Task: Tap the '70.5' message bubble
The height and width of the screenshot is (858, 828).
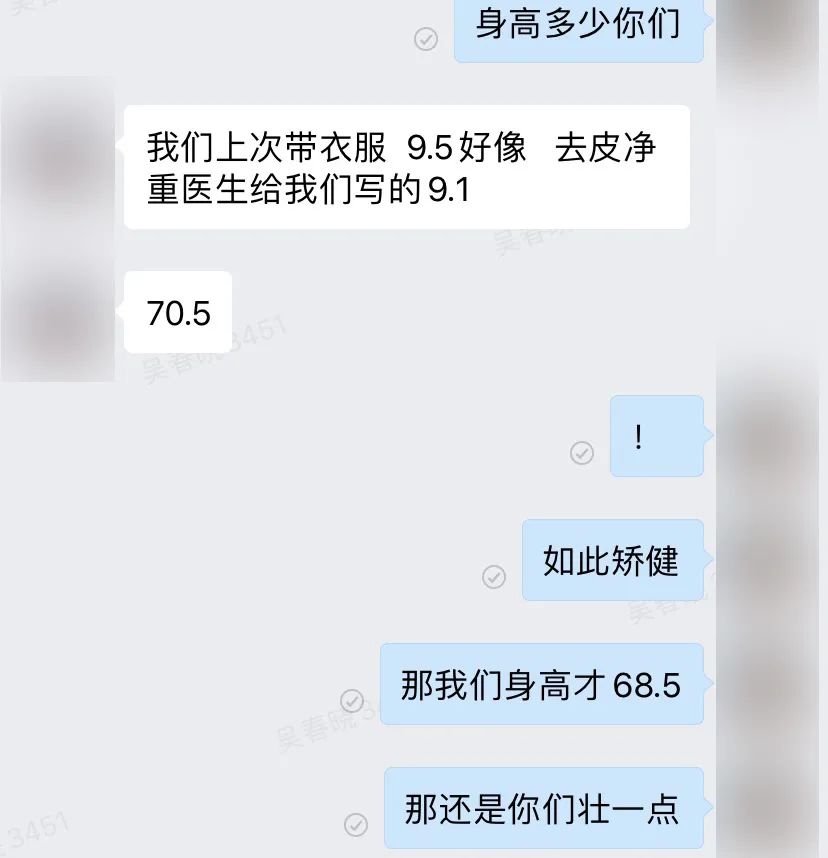Action: pos(178,313)
